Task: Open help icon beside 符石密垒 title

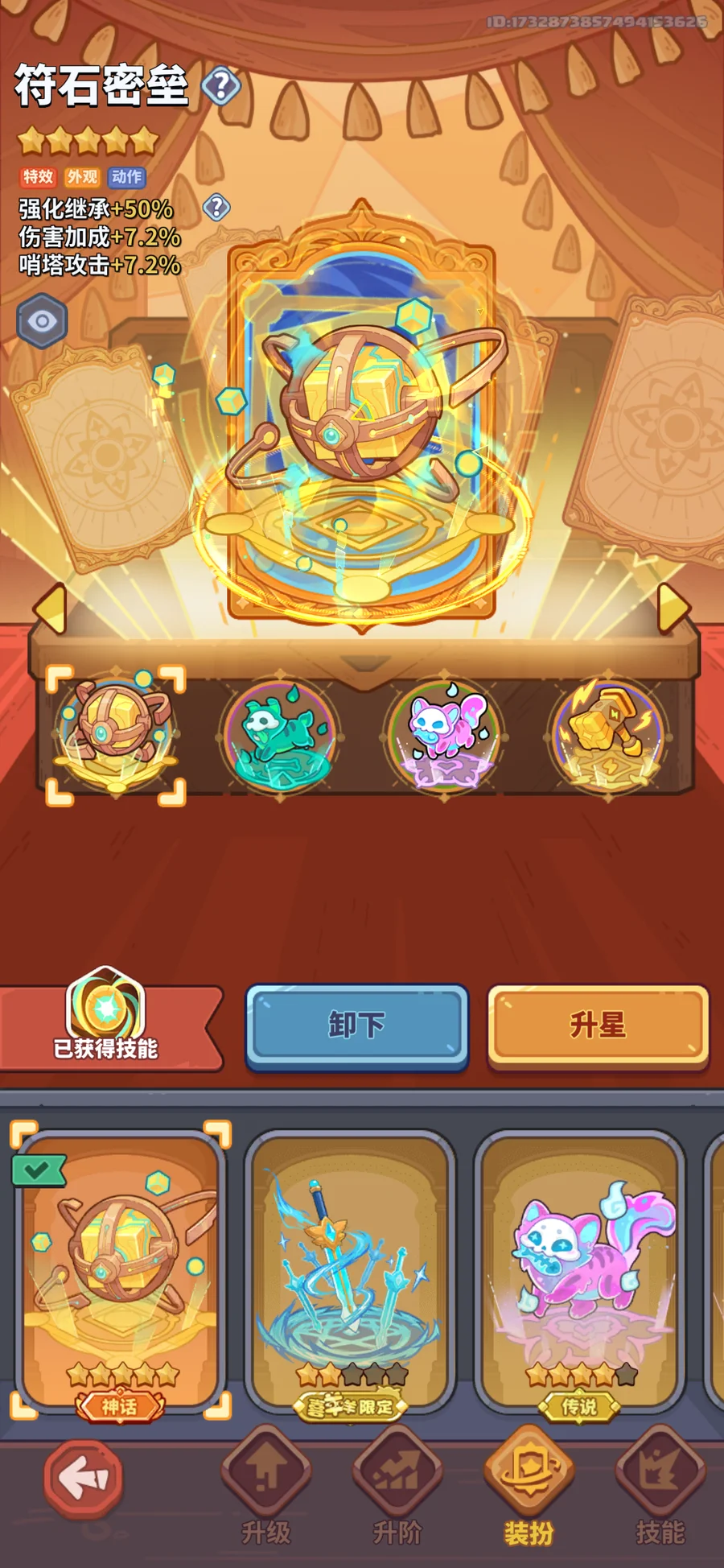Action: (220, 85)
